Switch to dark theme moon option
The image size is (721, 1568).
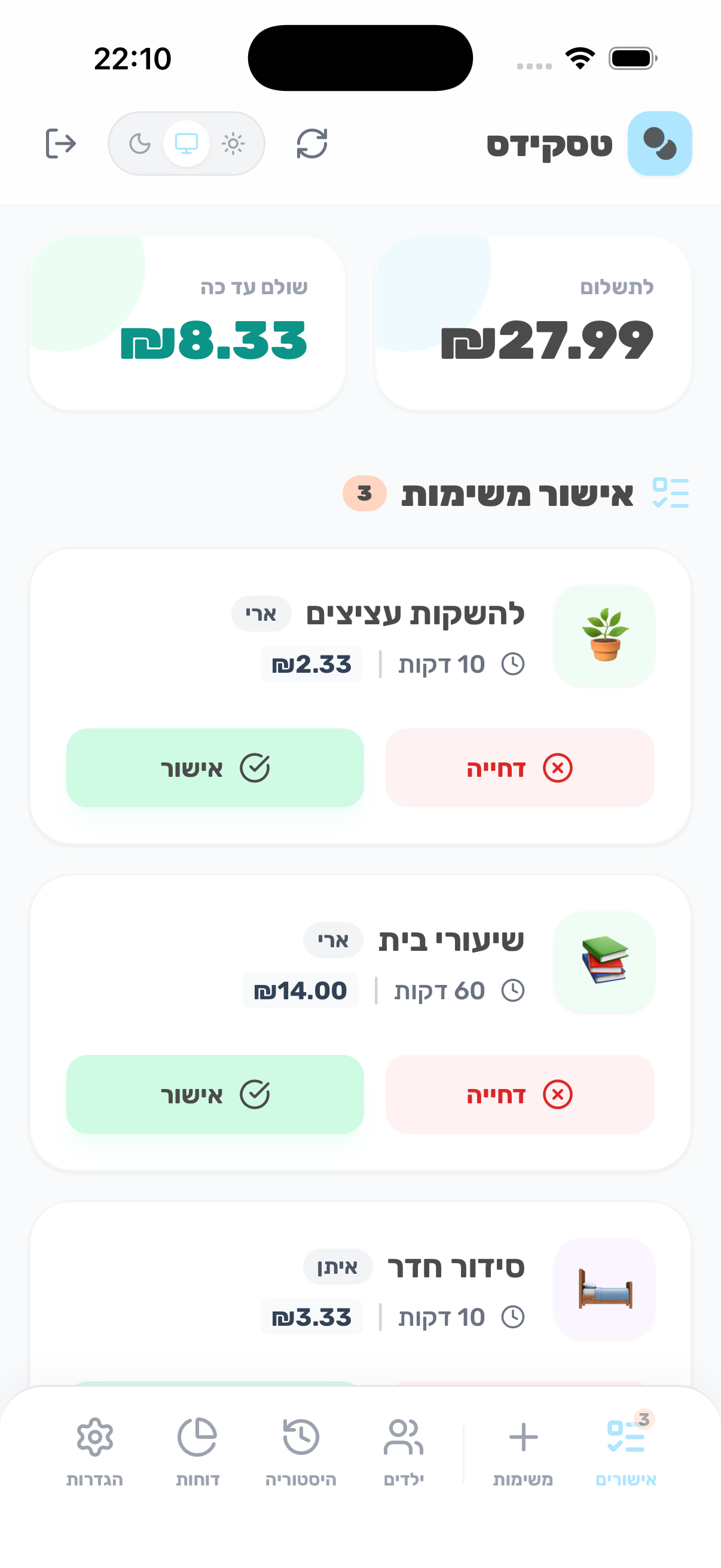coord(140,144)
